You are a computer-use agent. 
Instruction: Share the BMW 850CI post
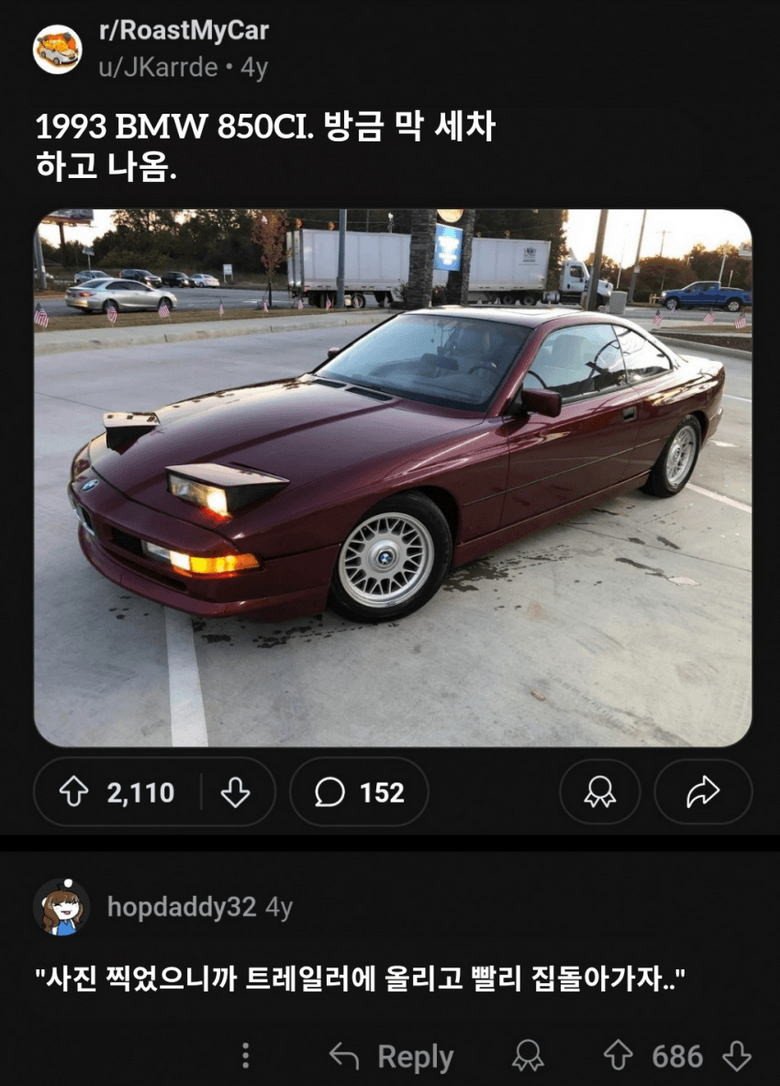[x=703, y=793]
